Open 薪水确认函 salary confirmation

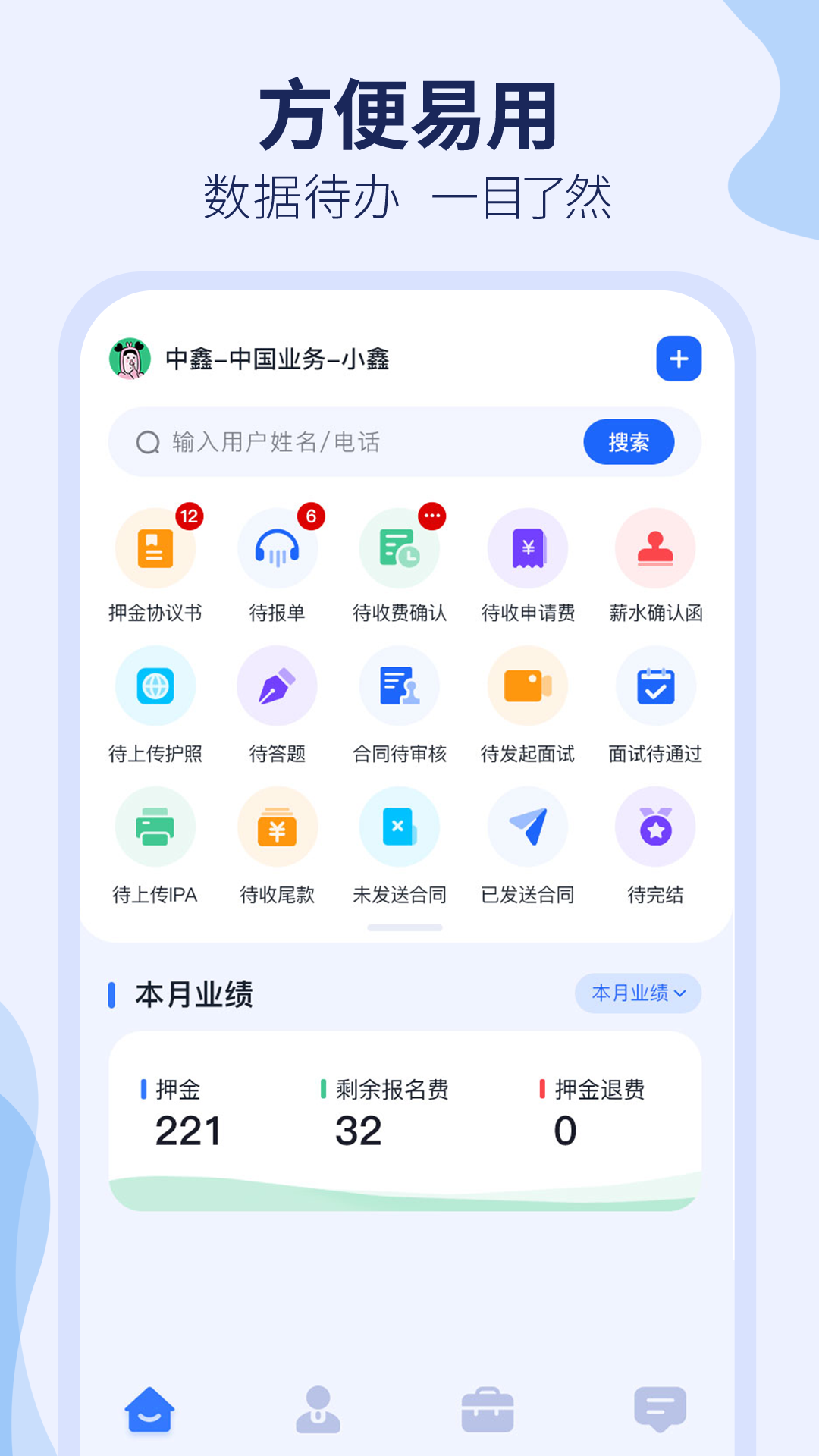[x=656, y=548]
